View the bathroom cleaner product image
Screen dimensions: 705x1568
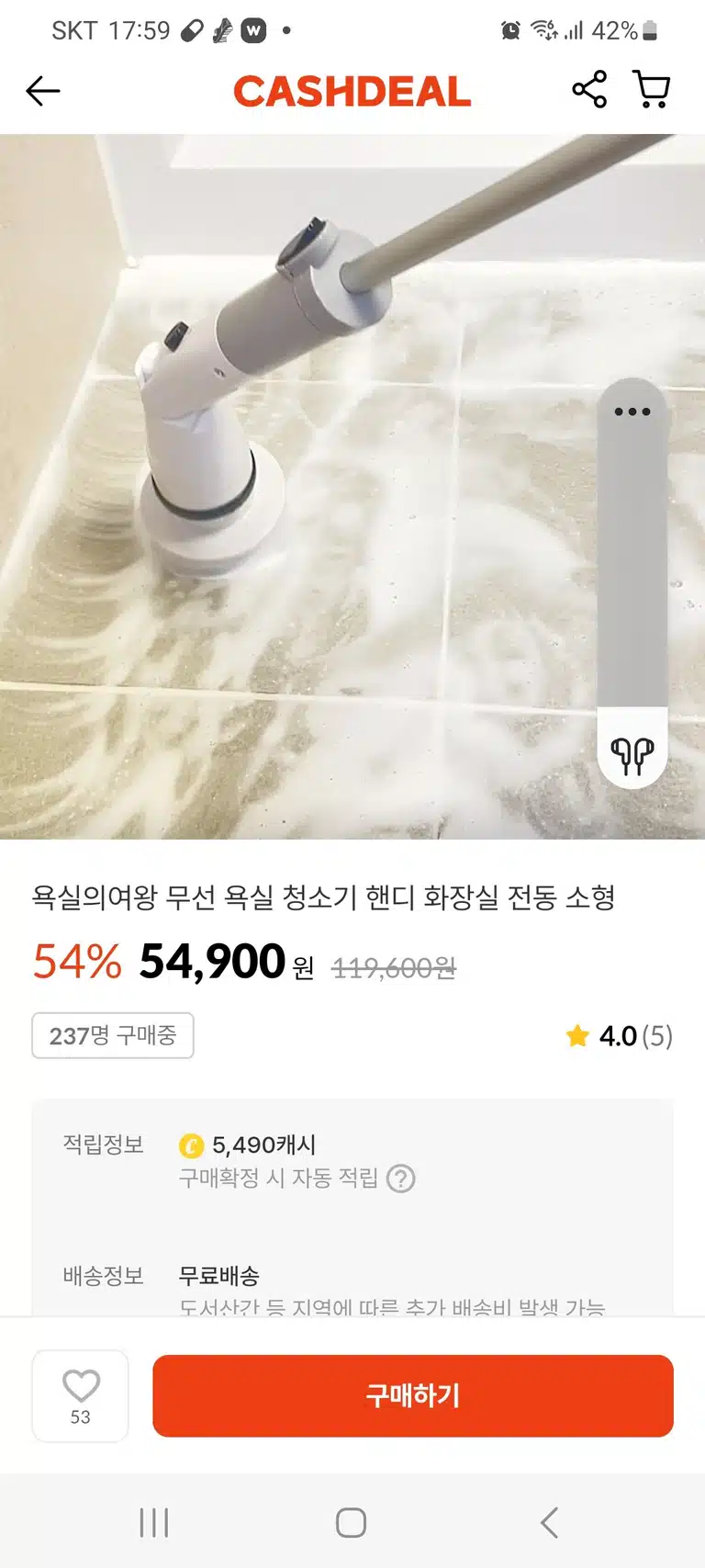click(352, 487)
